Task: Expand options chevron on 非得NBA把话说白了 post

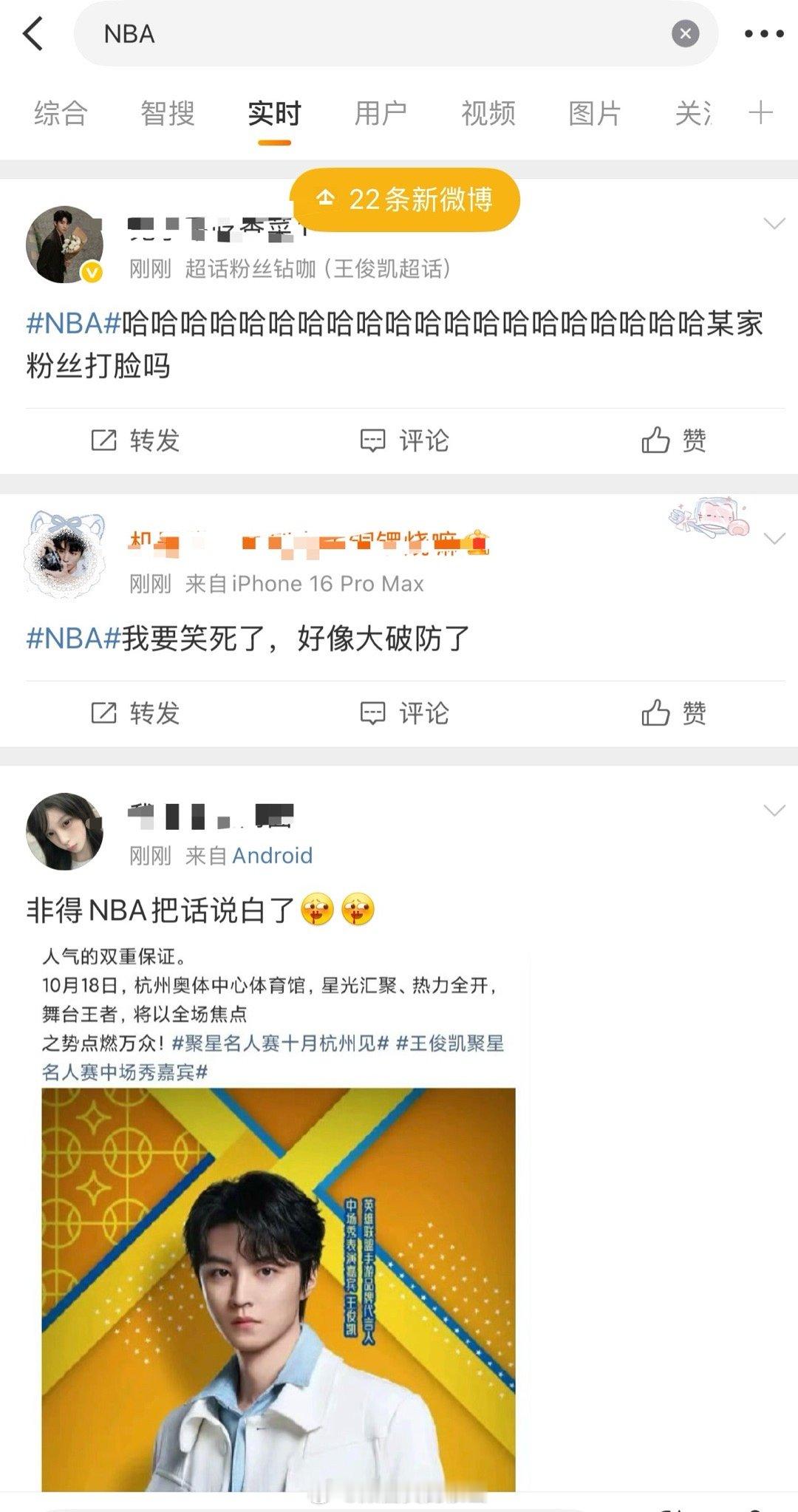Action: coord(774,811)
